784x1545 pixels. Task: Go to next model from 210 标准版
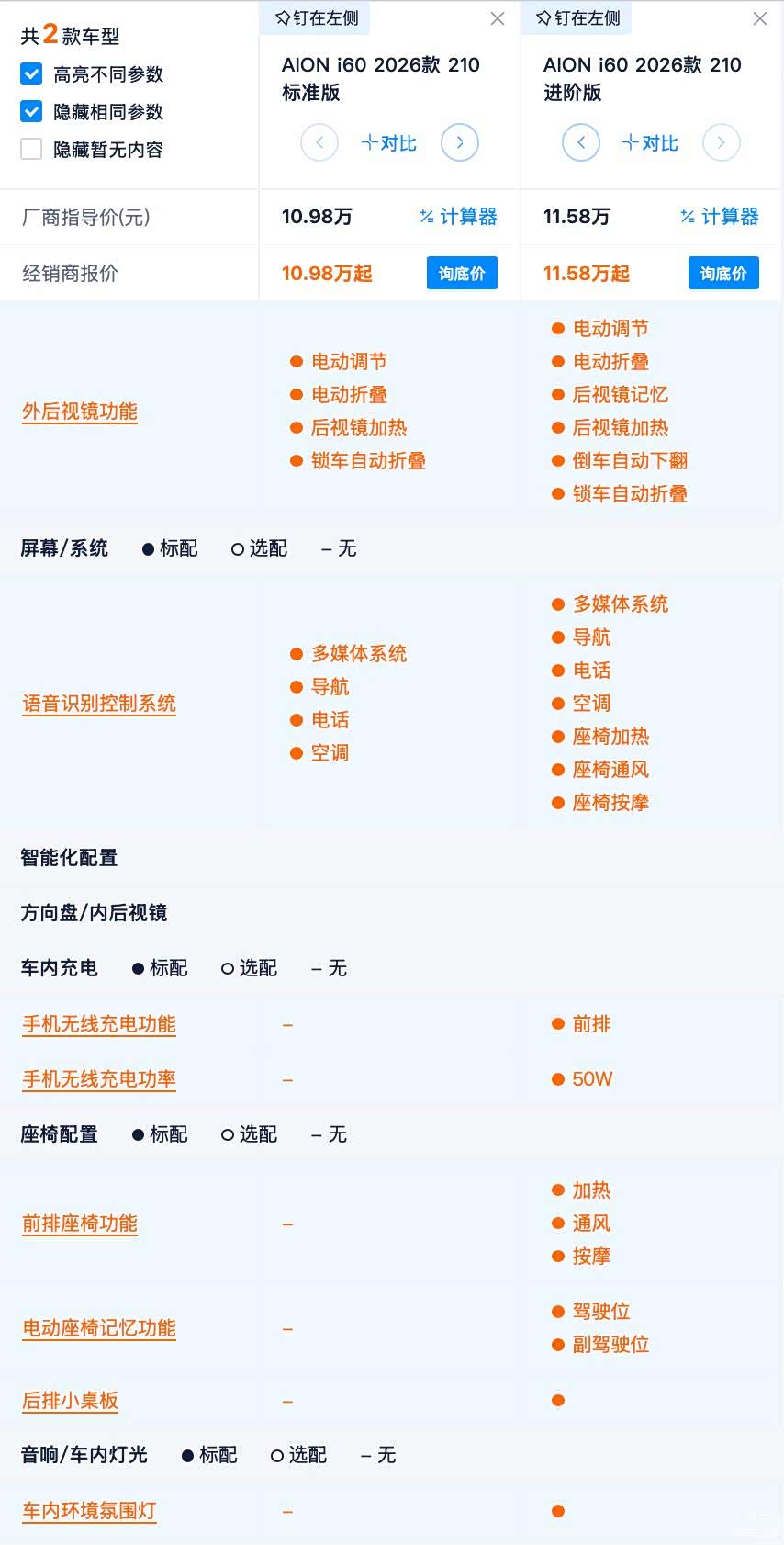click(460, 142)
